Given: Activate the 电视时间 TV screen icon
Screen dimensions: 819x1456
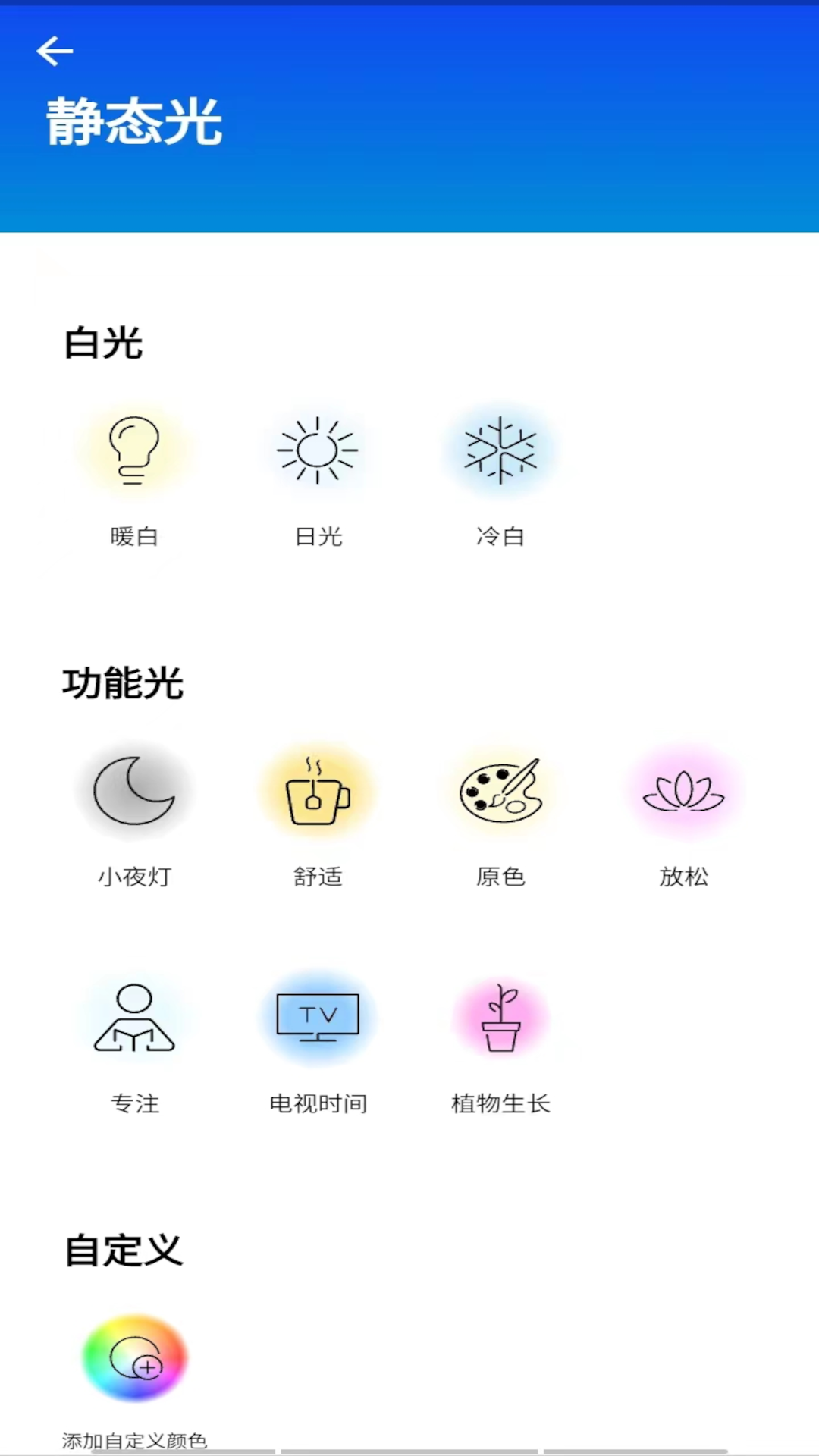Looking at the screenshot, I should (x=318, y=1018).
